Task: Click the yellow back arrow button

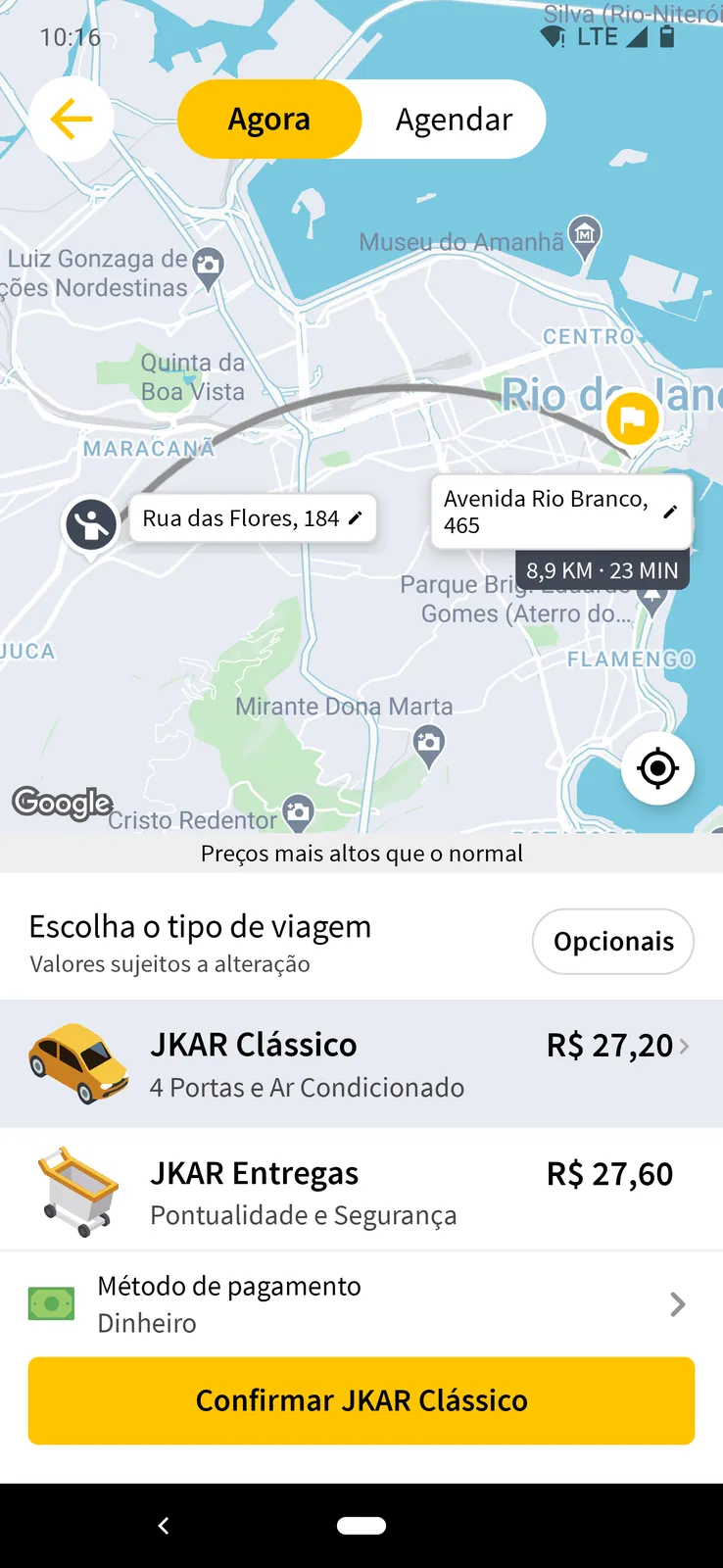Action: coord(72,118)
